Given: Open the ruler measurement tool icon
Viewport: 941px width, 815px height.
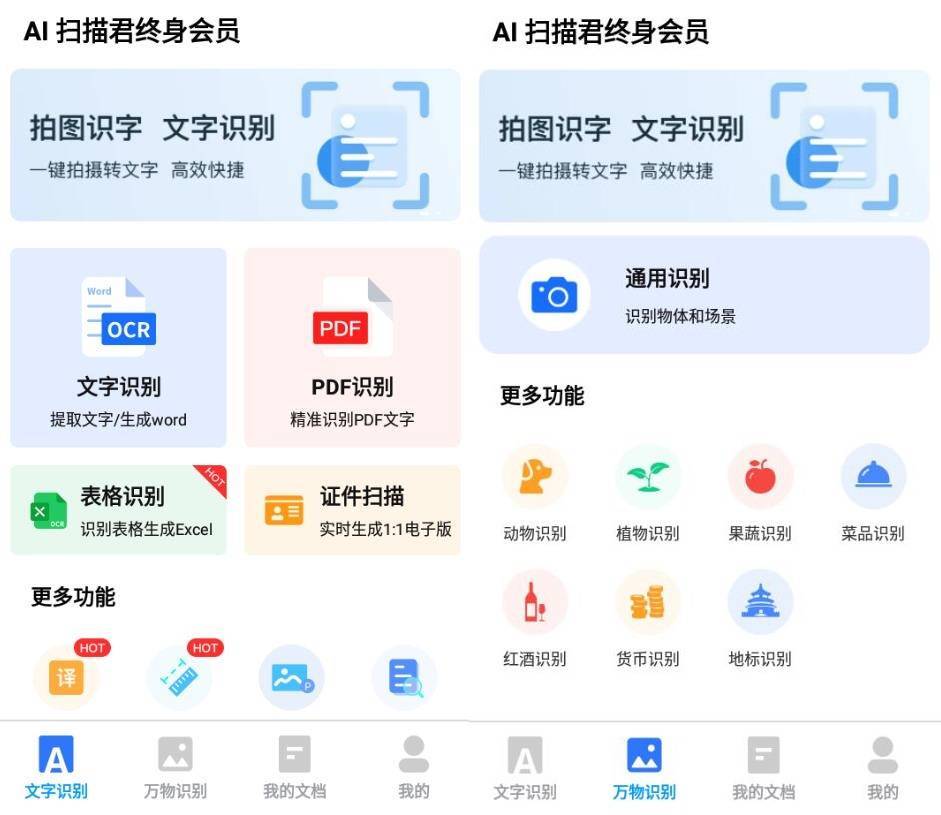Looking at the screenshot, I should (179, 677).
